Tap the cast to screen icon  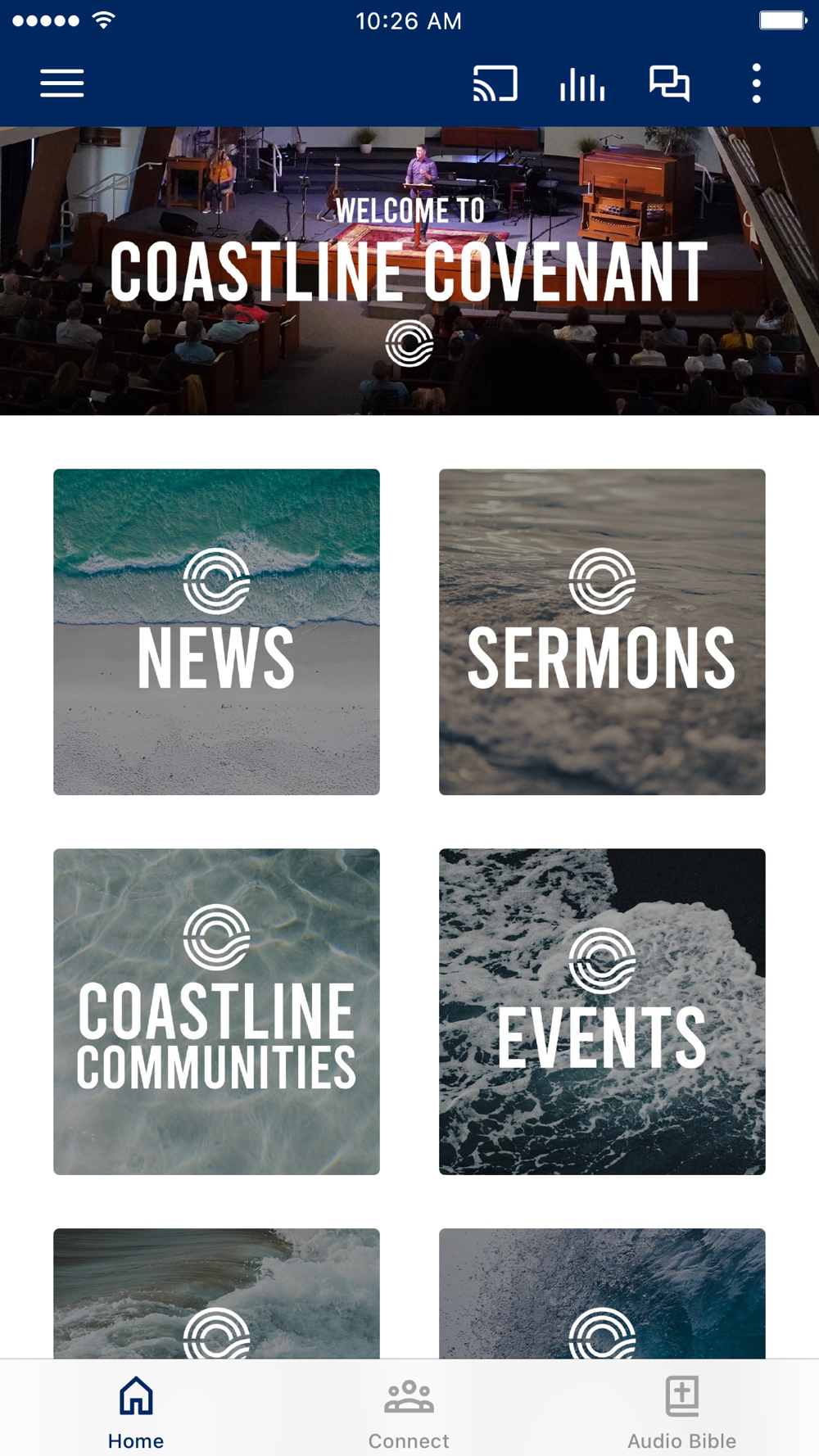[495, 84]
